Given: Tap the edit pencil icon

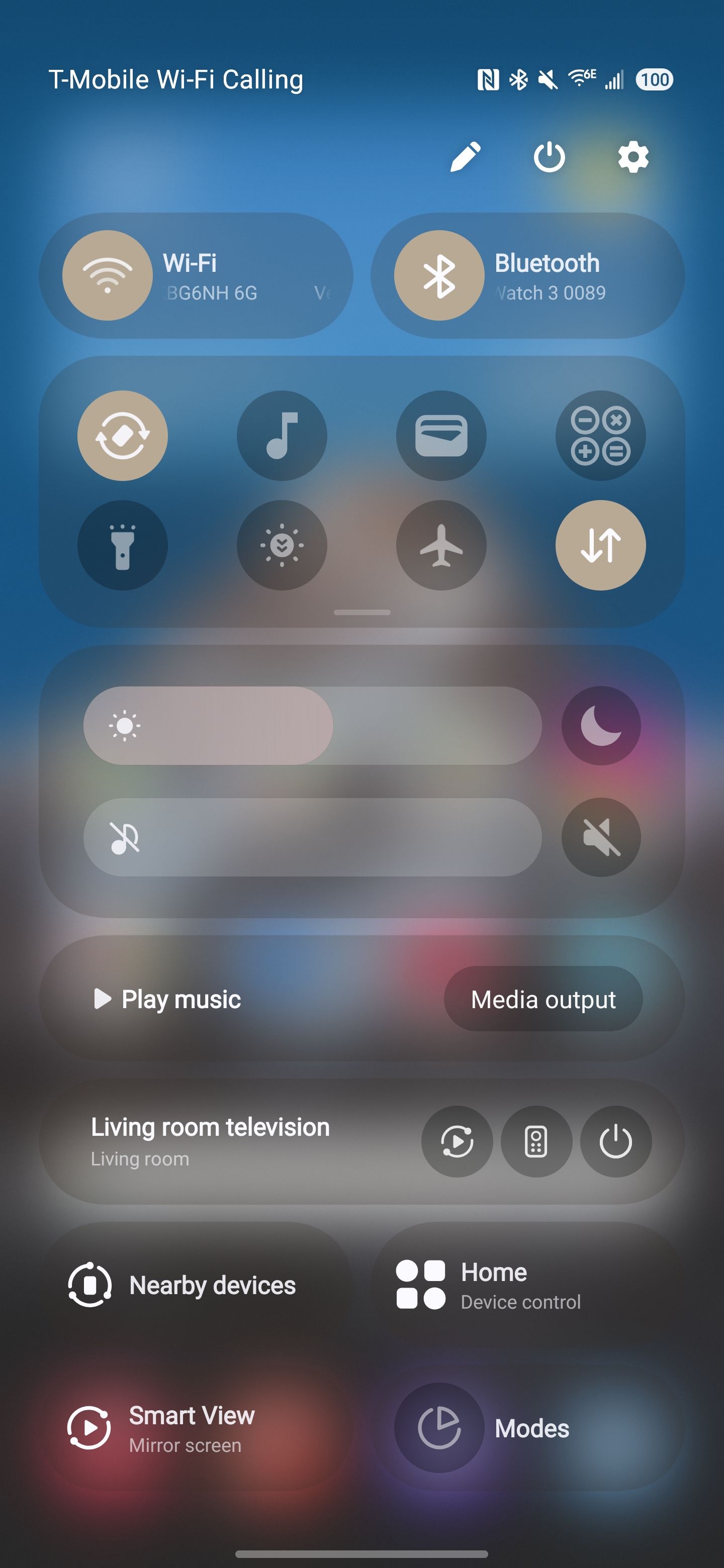Looking at the screenshot, I should click(465, 156).
